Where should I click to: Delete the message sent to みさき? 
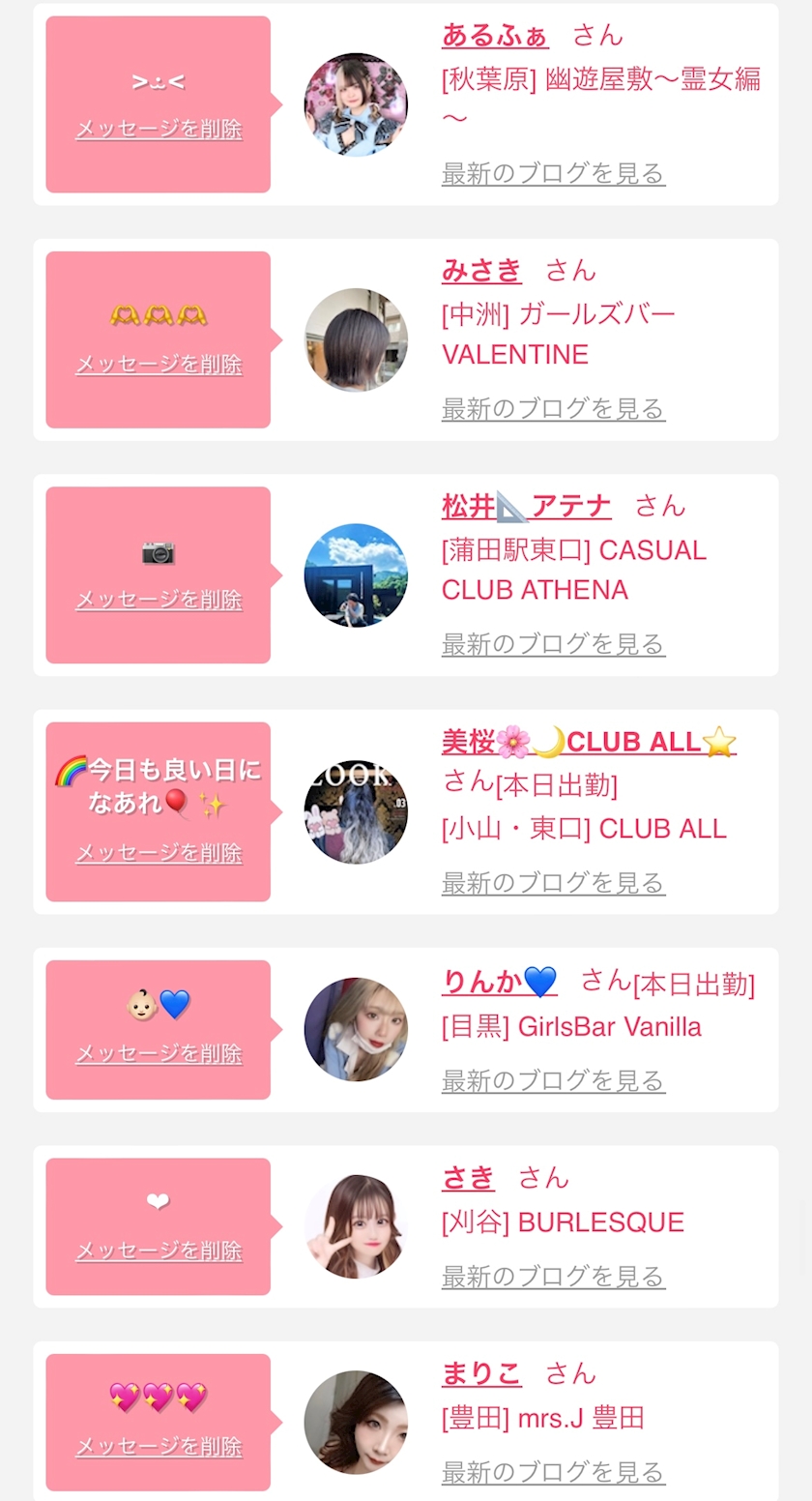(159, 364)
